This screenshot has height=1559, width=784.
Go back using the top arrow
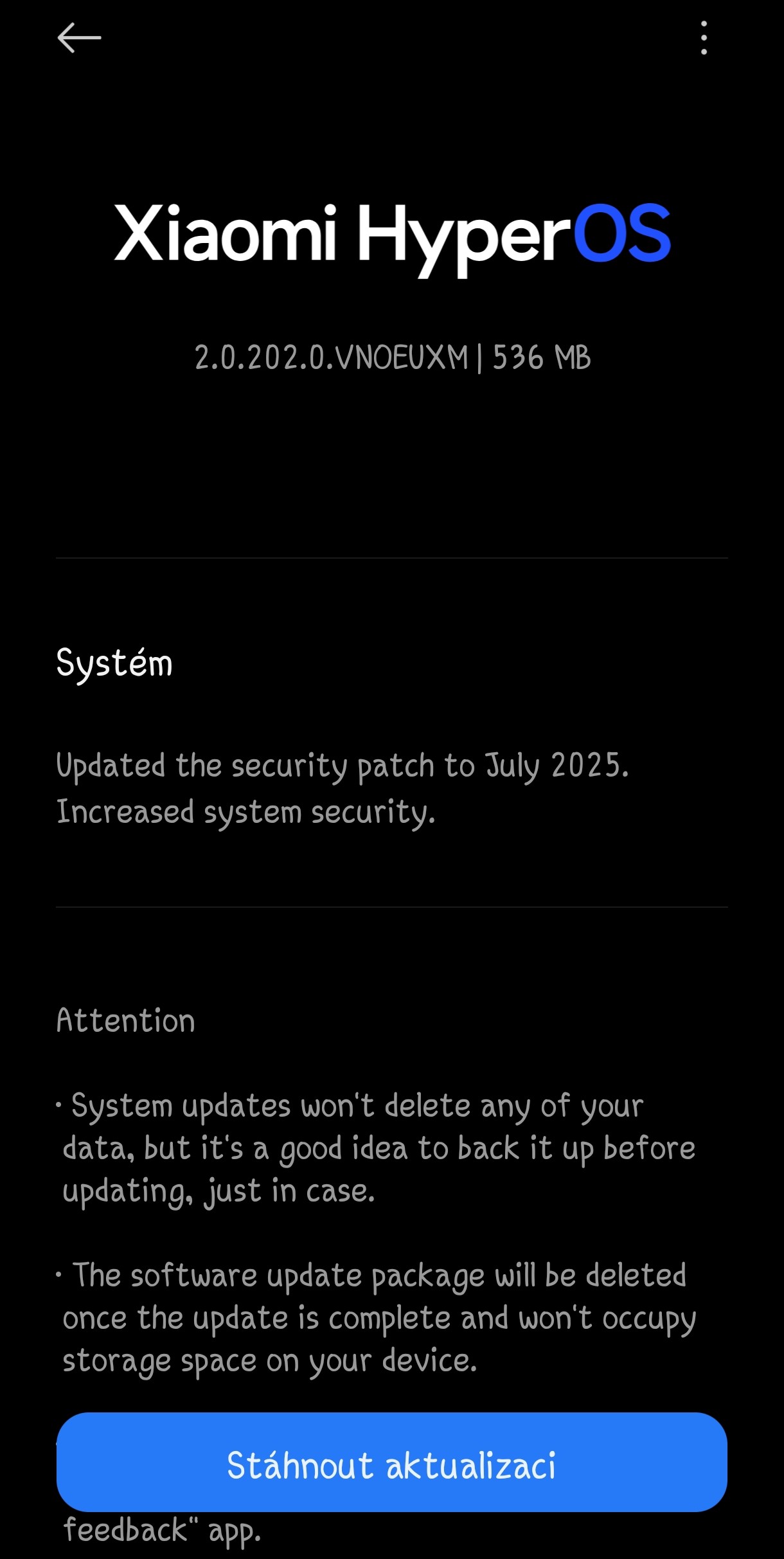pyautogui.click(x=79, y=38)
